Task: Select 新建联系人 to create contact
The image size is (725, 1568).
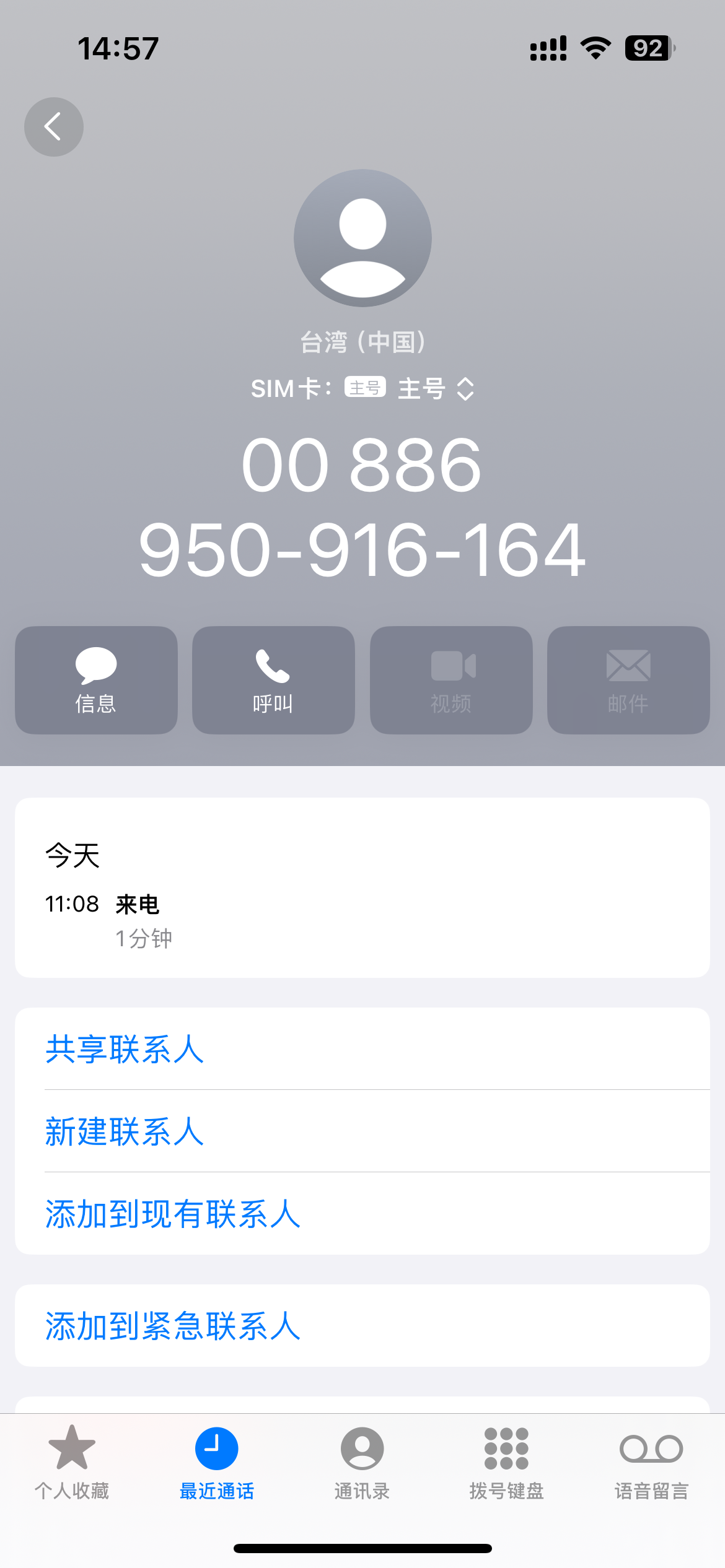Action: tap(125, 1131)
